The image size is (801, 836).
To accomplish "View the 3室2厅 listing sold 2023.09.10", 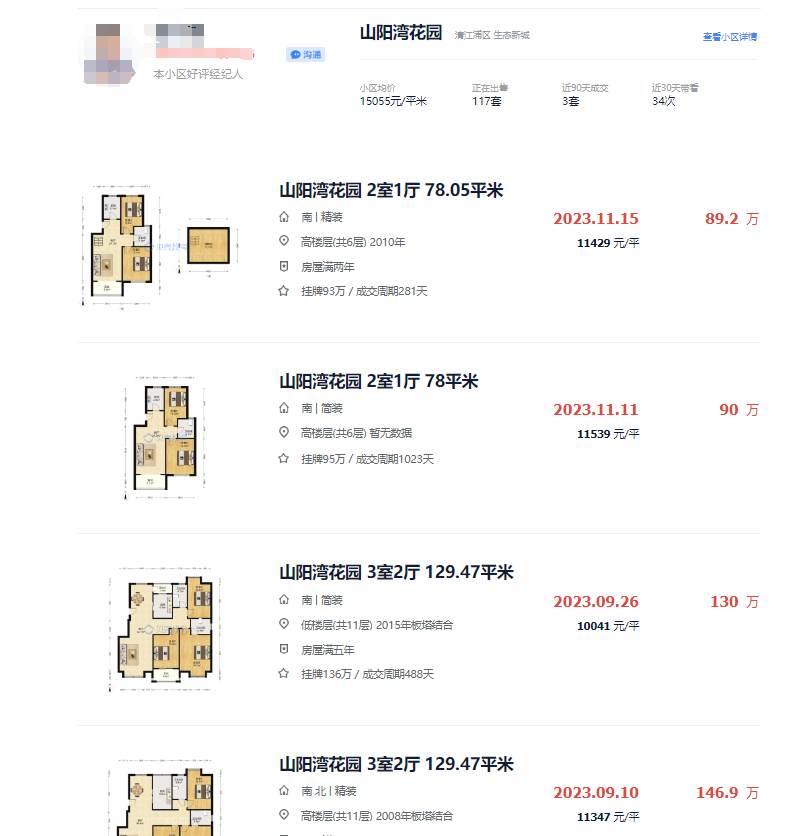I will pyautogui.click(x=396, y=765).
